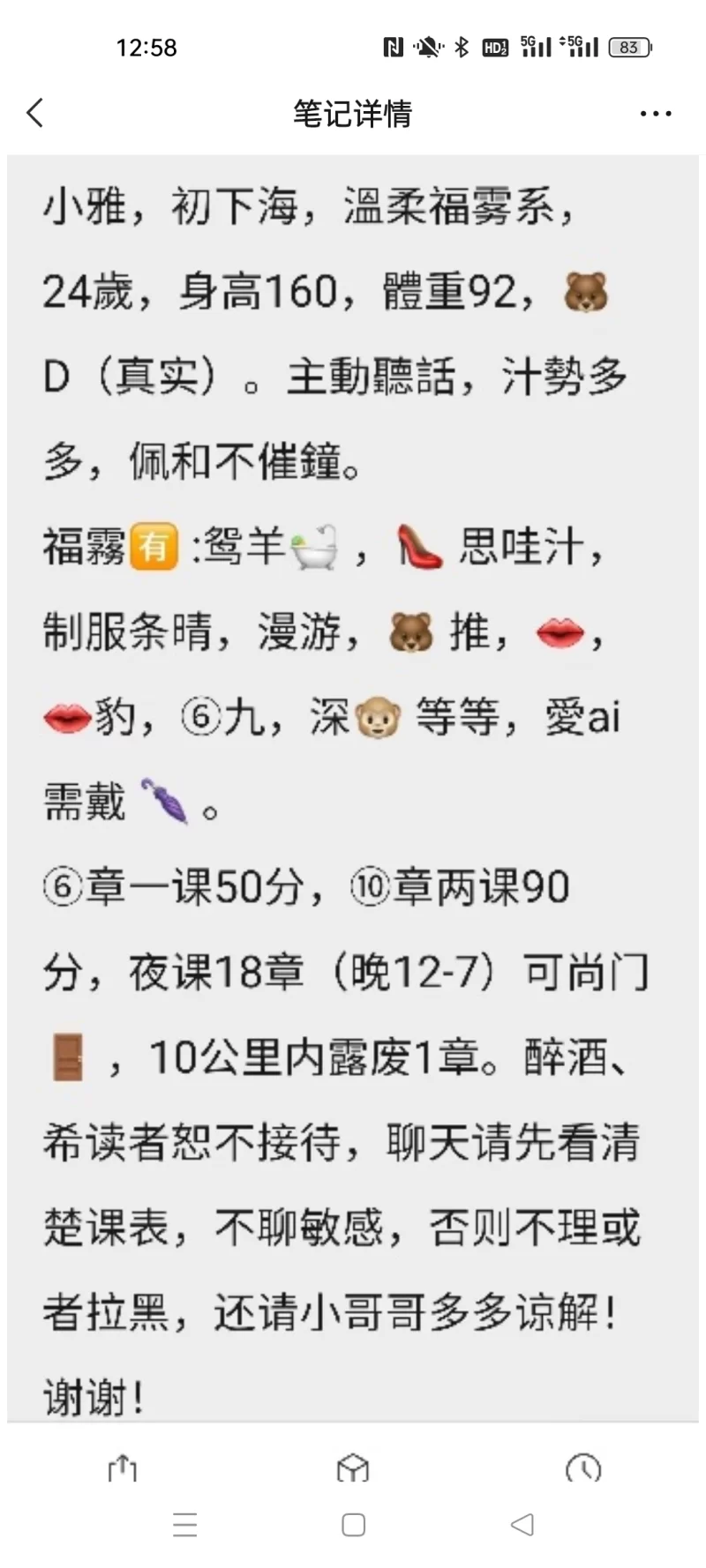The image size is (706, 1568).
Task: Tap the system home button
Action: click(x=353, y=1525)
